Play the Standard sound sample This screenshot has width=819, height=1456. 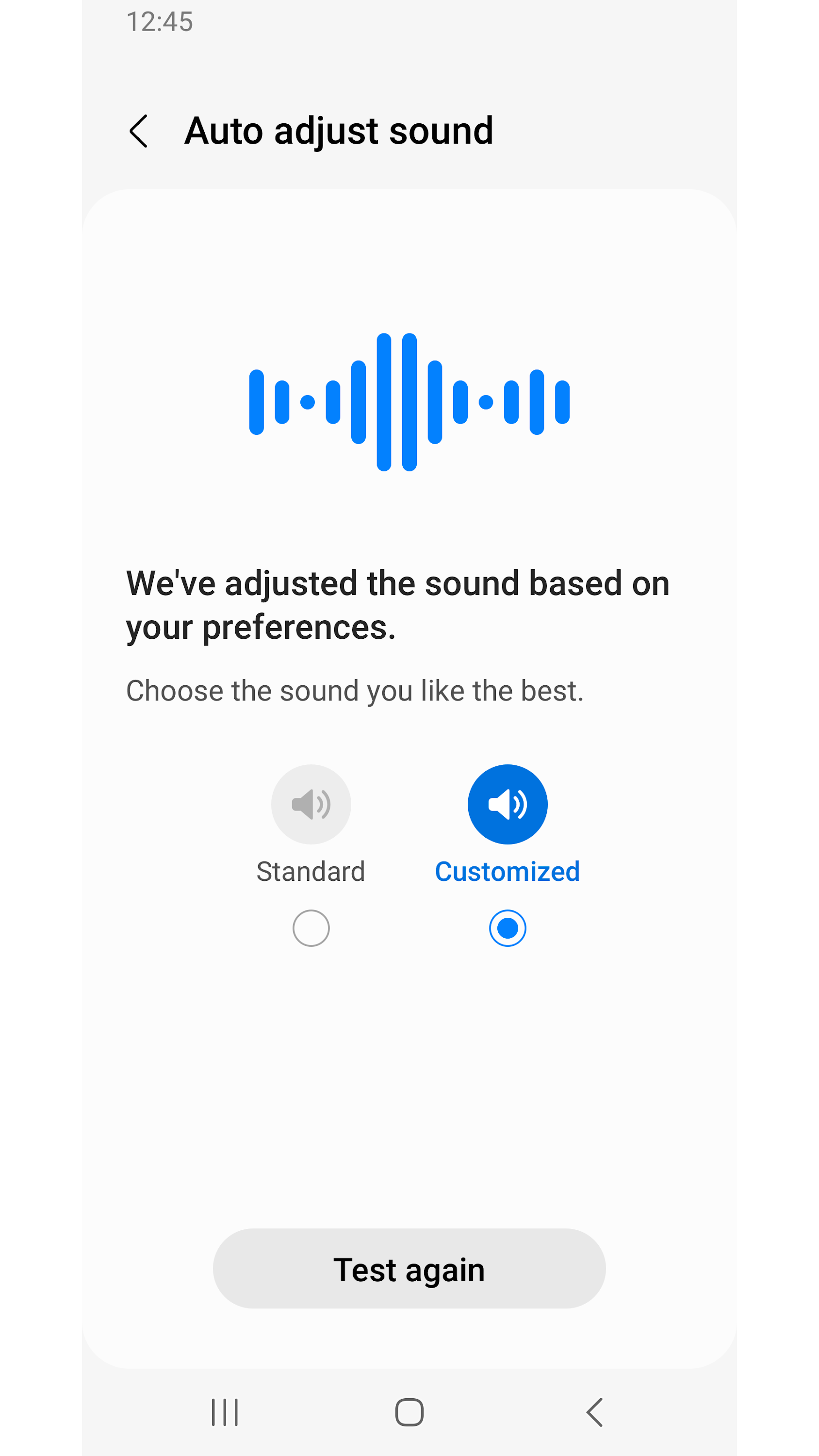tap(311, 804)
